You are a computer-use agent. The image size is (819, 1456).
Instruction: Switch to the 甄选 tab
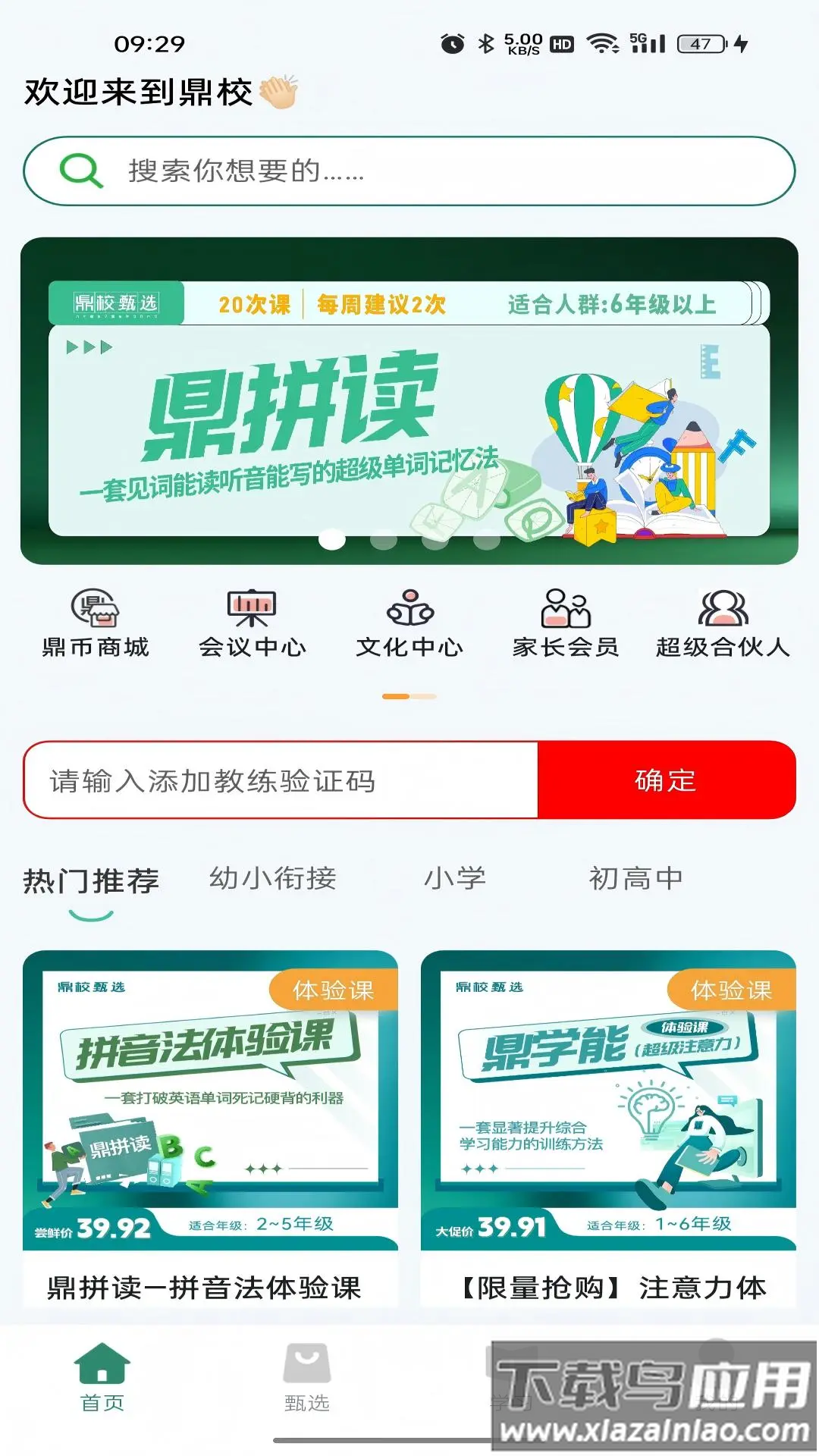click(x=306, y=1378)
